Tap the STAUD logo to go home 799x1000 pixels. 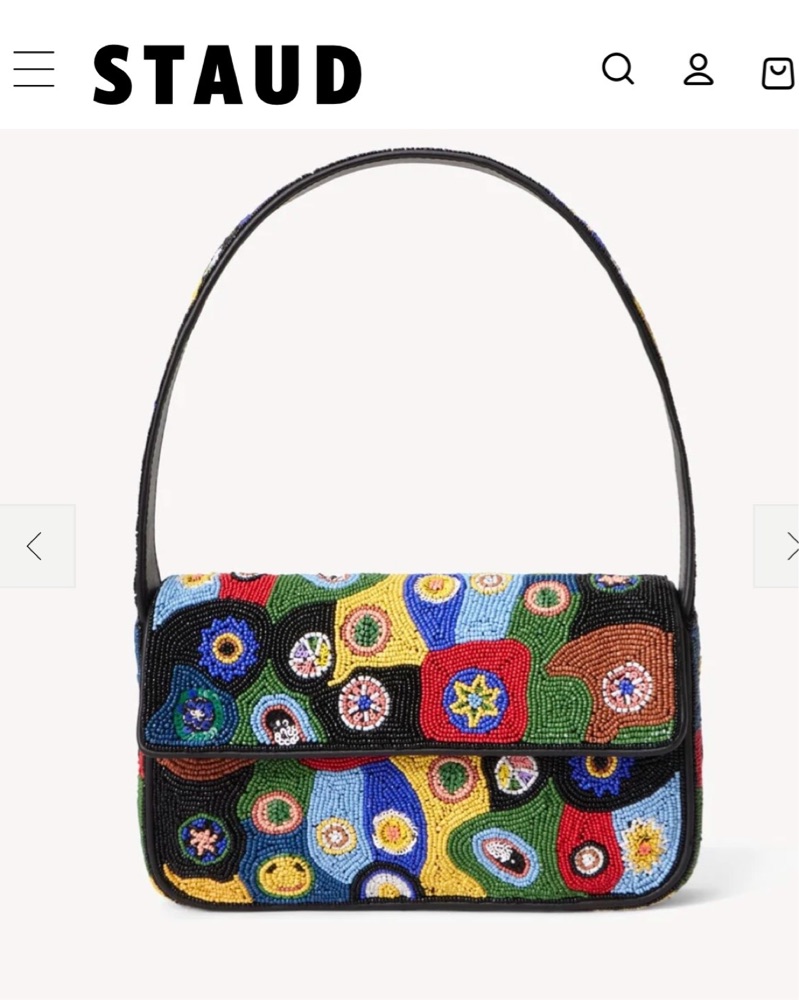coord(227,75)
